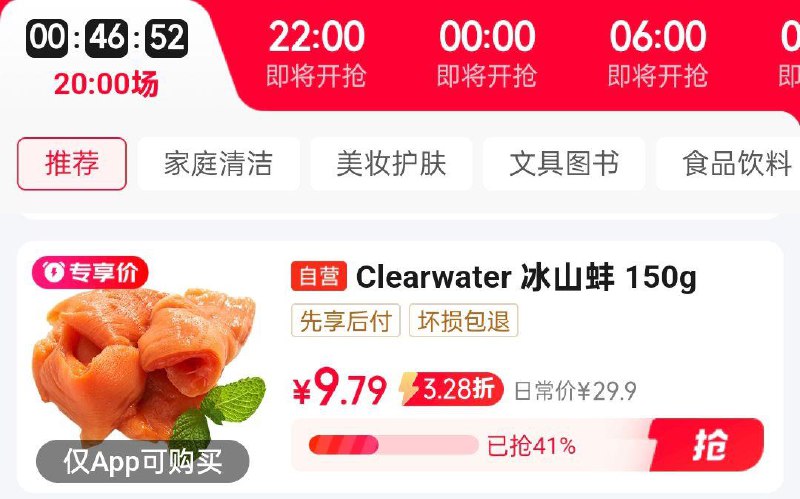This screenshot has width=800, height=499.
Task: Filter by 家庭清洁 category
Action: pos(218,164)
